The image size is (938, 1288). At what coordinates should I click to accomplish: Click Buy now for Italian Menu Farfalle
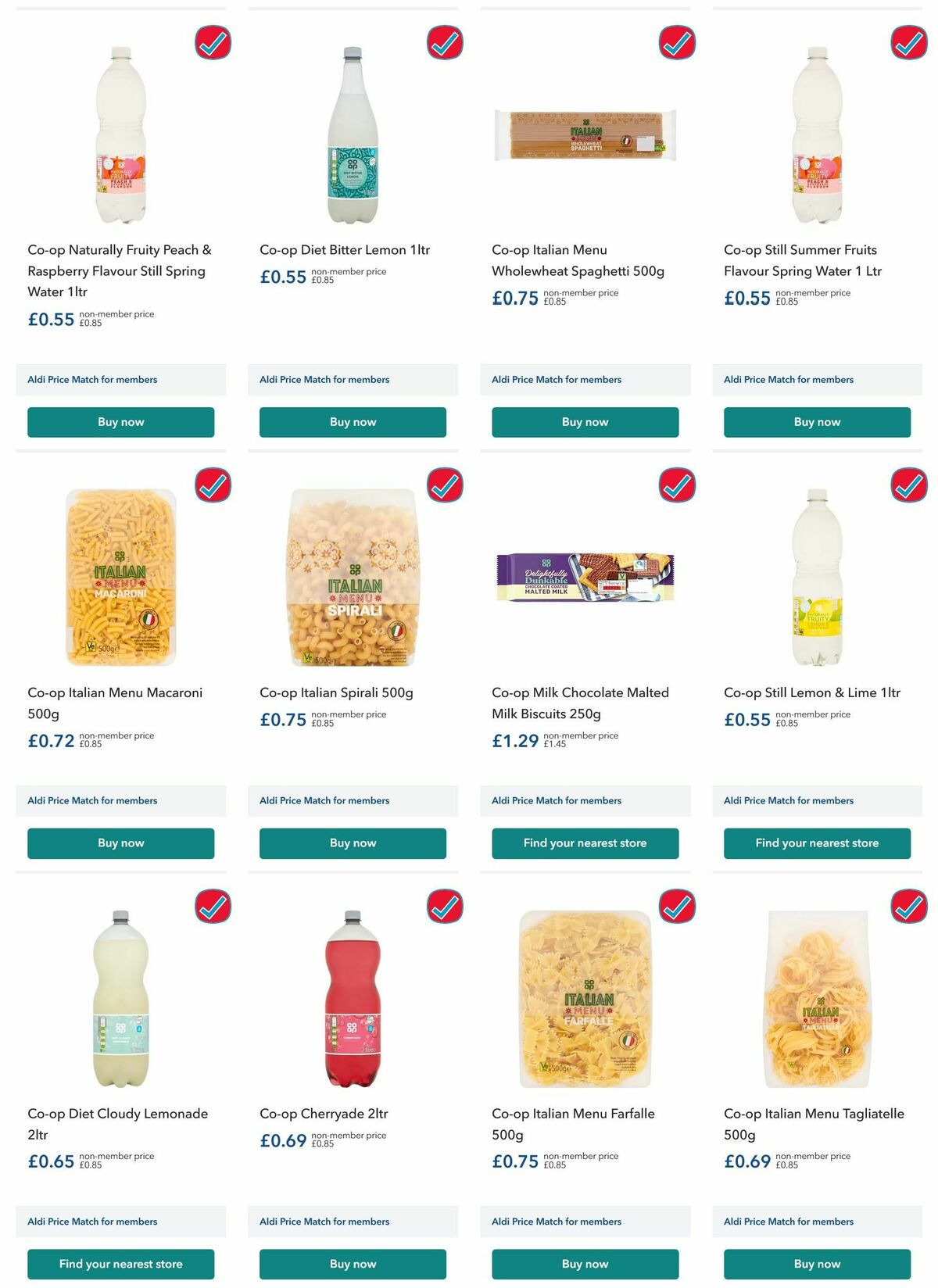pyautogui.click(x=585, y=1264)
